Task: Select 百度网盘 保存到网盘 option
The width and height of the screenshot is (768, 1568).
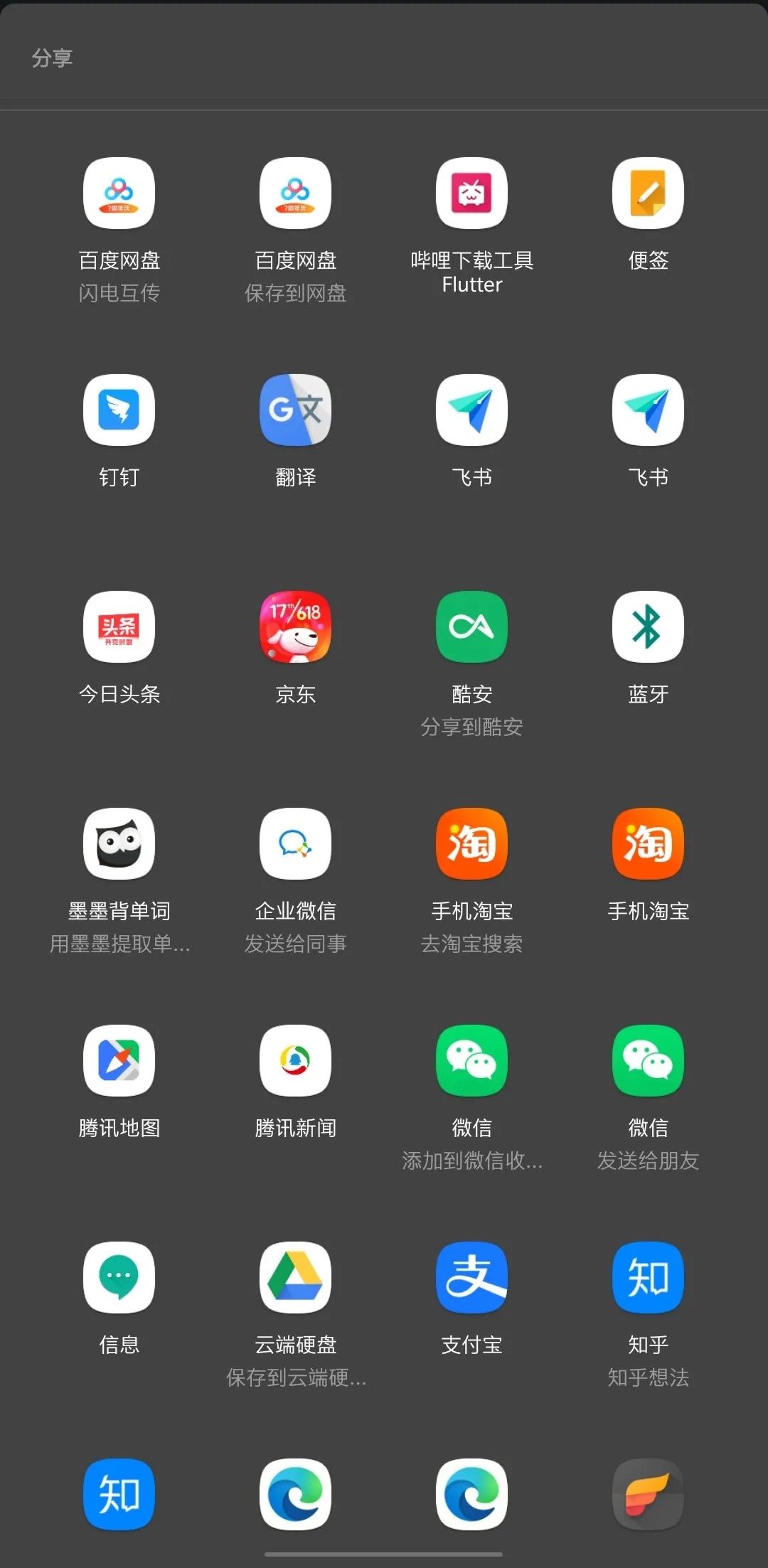Action: click(x=295, y=193)
